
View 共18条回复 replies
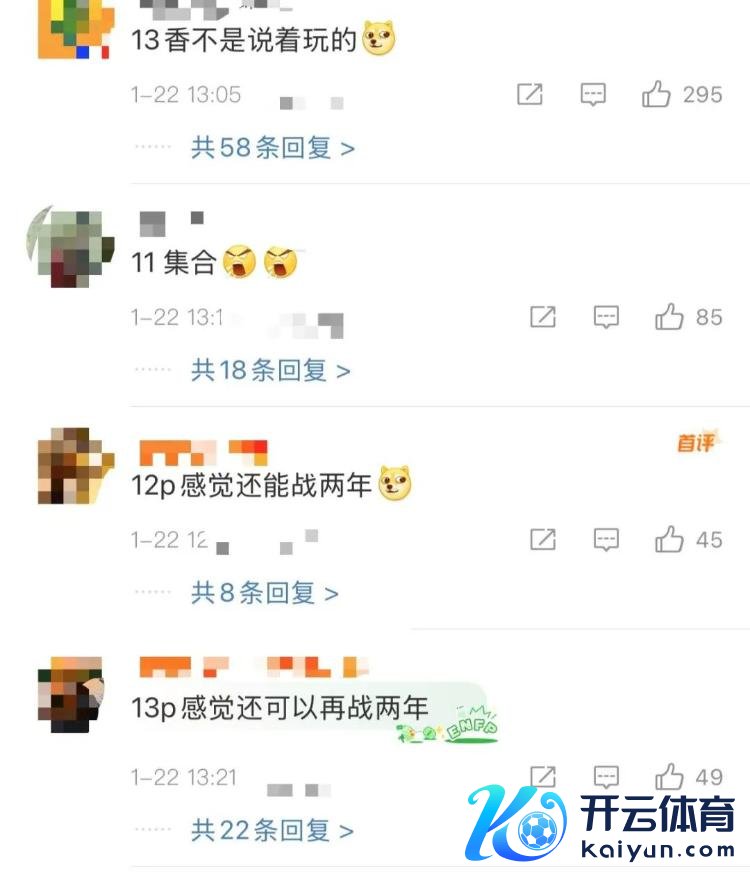271,371
